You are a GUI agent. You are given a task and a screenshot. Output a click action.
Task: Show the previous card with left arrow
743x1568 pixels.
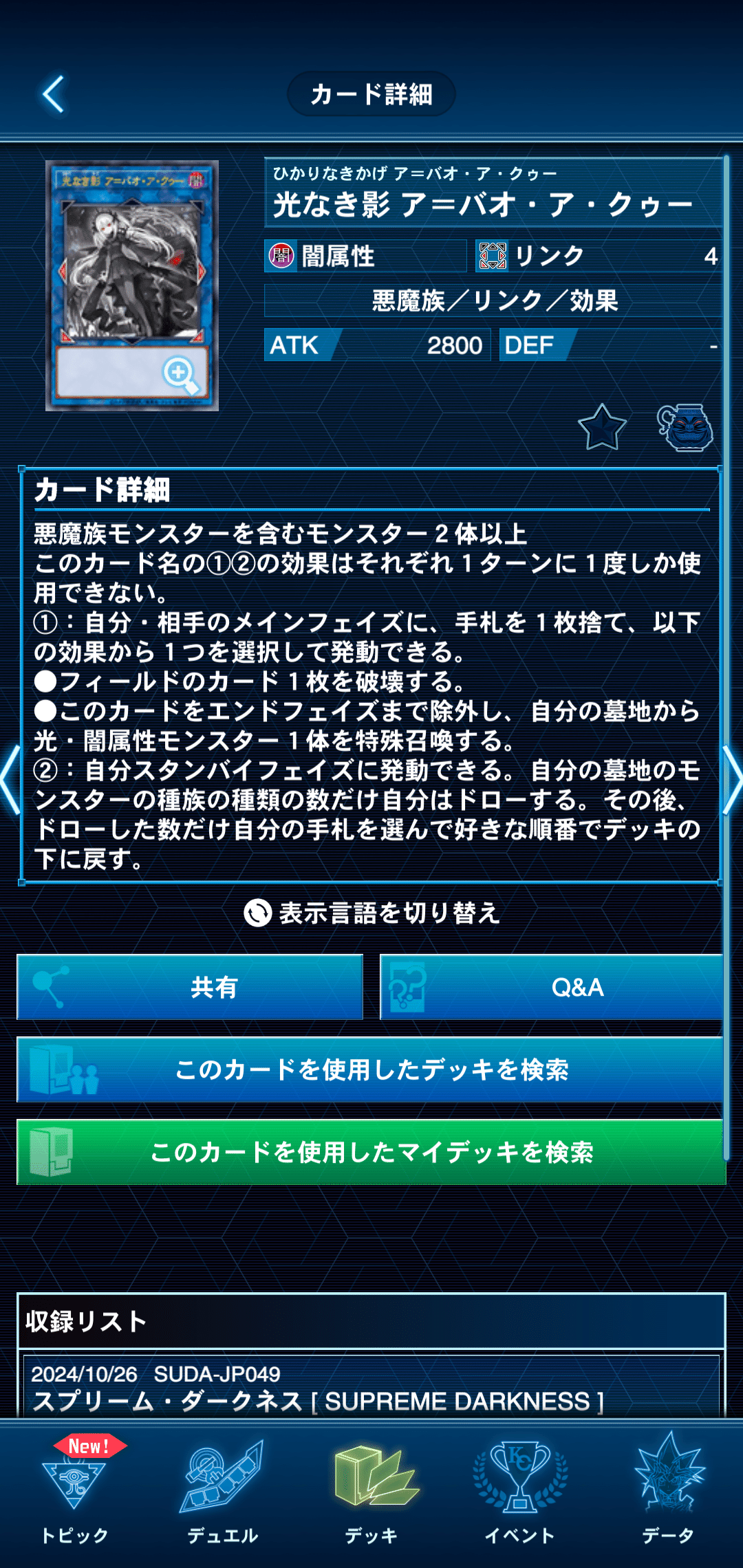click(x=10, y=781)
